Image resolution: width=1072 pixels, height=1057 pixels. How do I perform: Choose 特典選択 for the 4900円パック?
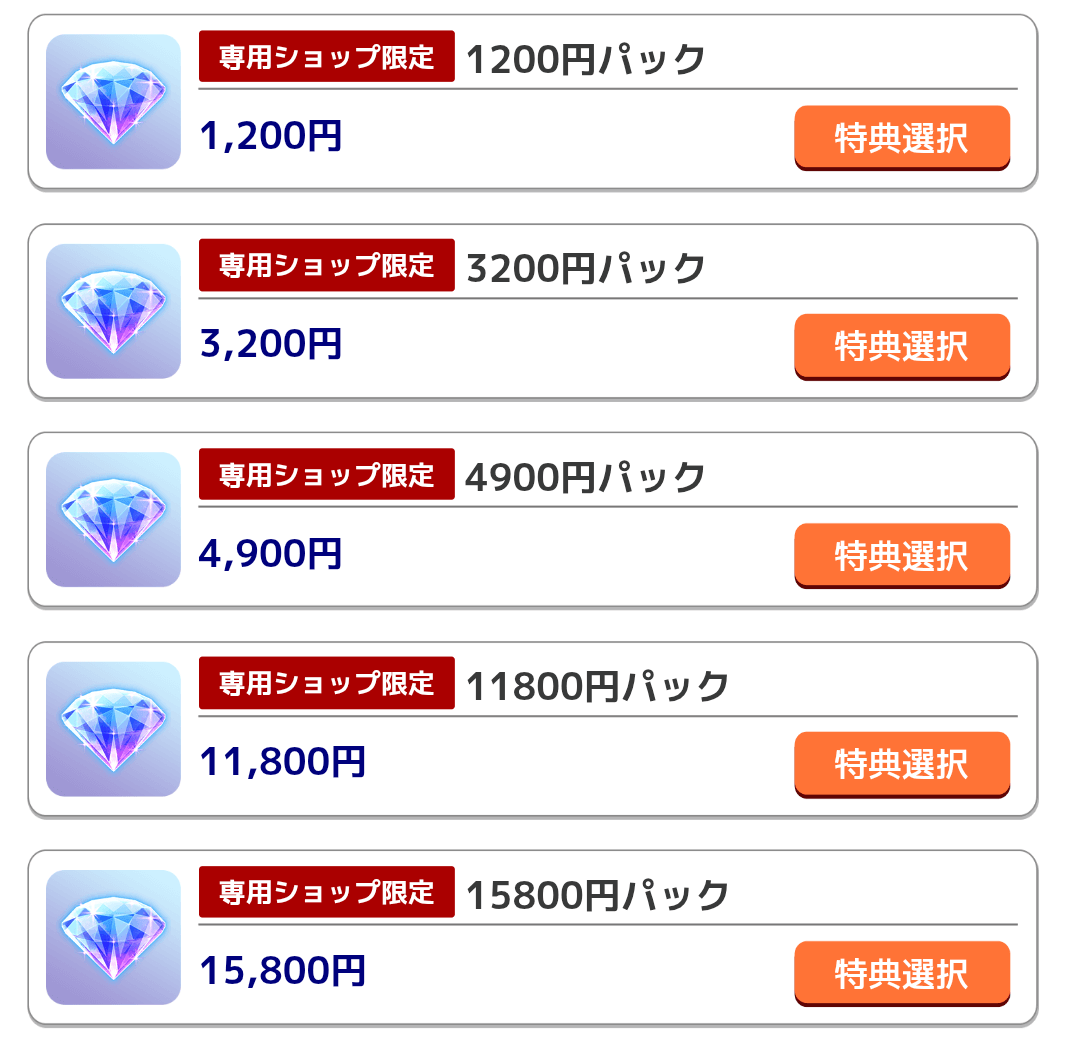coord(901,555)
